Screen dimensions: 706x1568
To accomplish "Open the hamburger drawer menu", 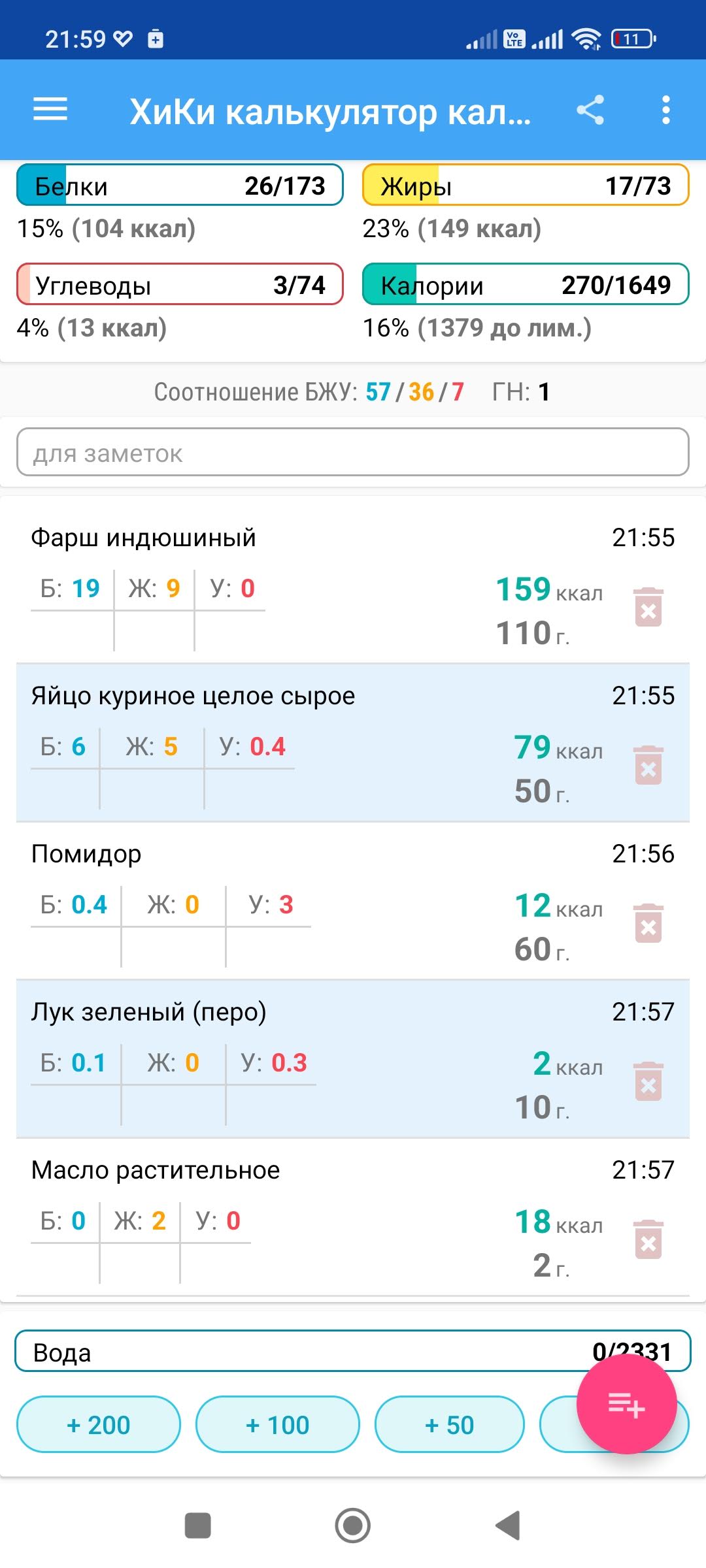I will tap(50, 109).
